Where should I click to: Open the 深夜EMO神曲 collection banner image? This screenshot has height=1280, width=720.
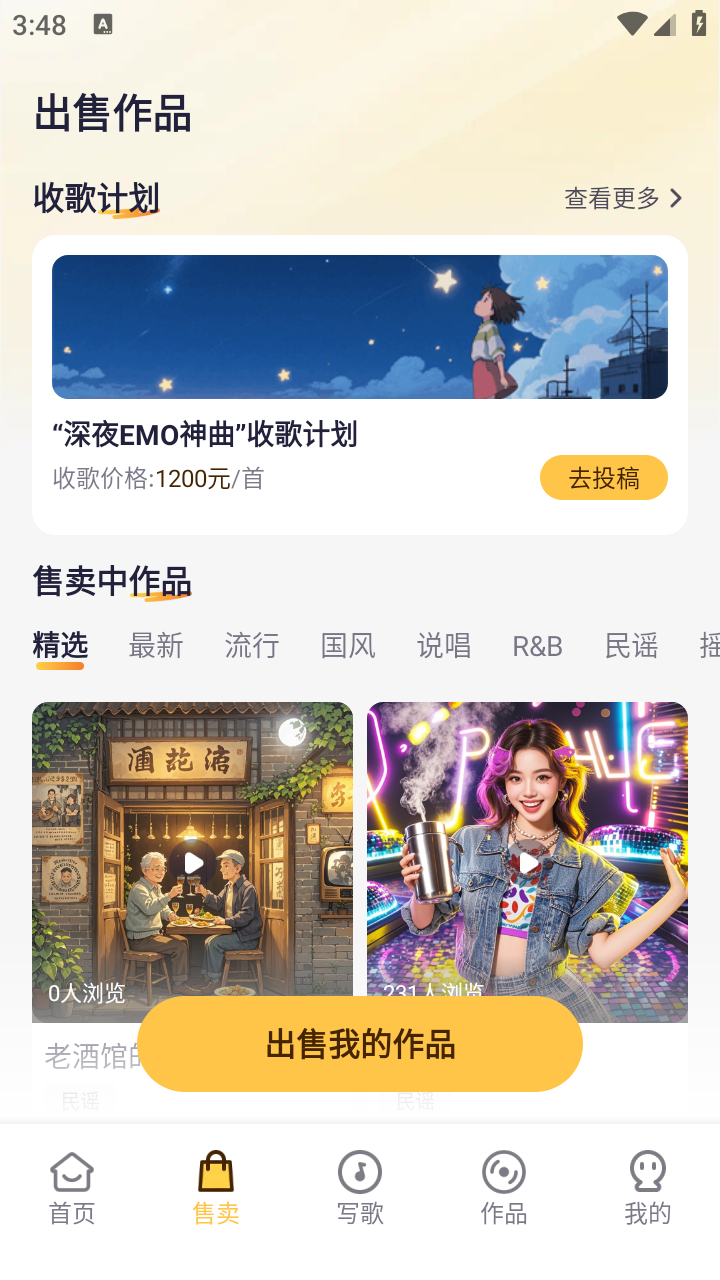(359, 327)
